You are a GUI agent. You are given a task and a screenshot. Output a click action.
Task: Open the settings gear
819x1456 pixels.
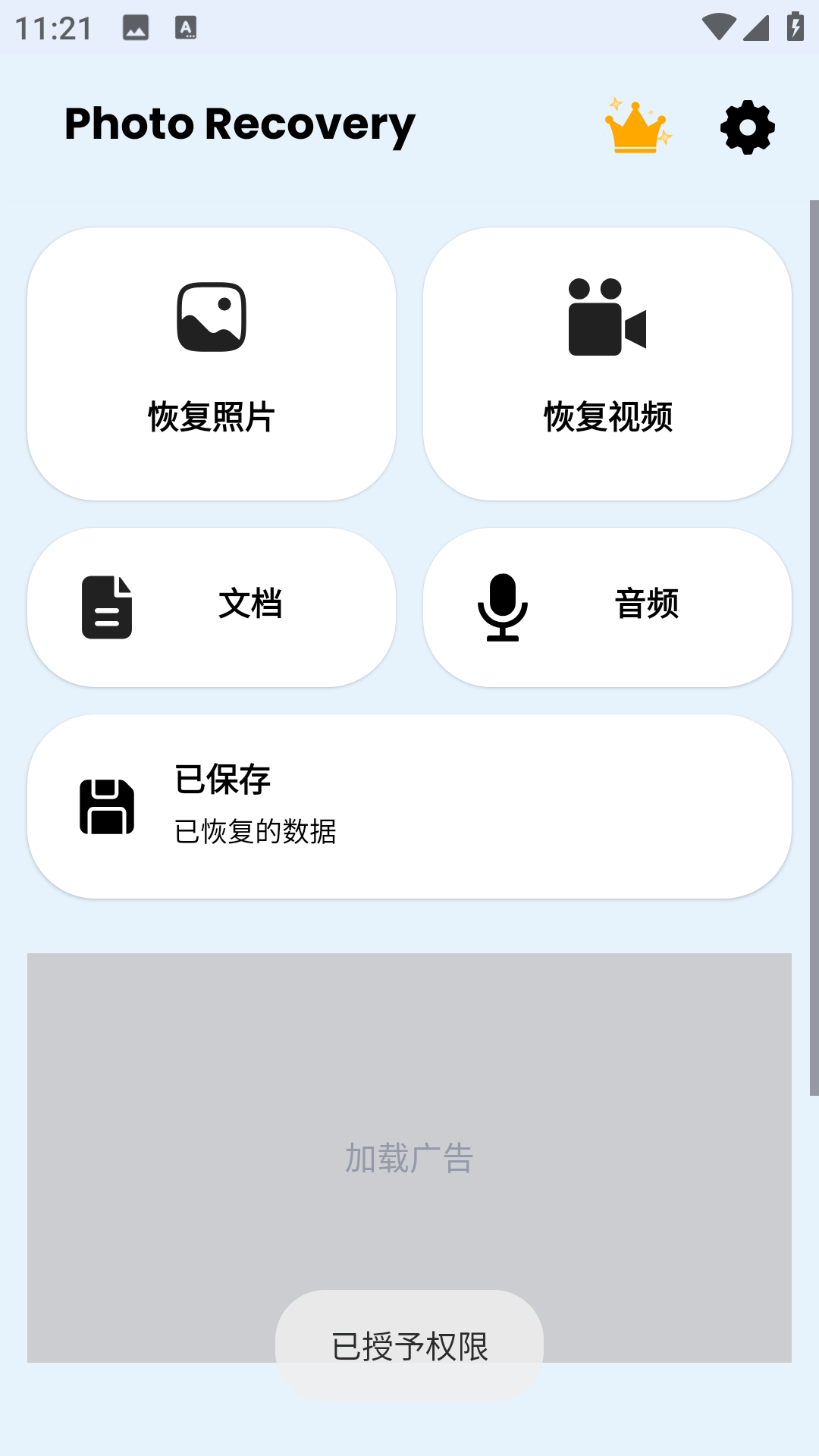748,127
